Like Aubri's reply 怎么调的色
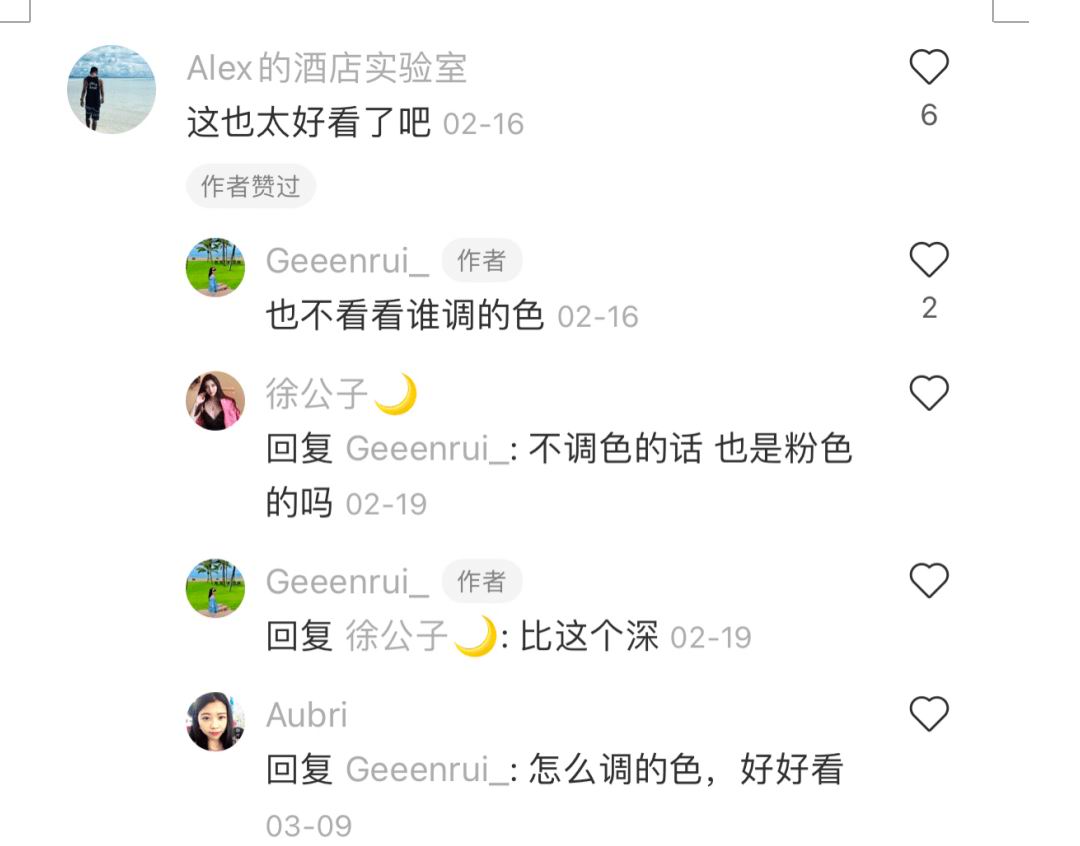Image resolution: width=1080 pixels, height=846 pixels. point(928,714)
